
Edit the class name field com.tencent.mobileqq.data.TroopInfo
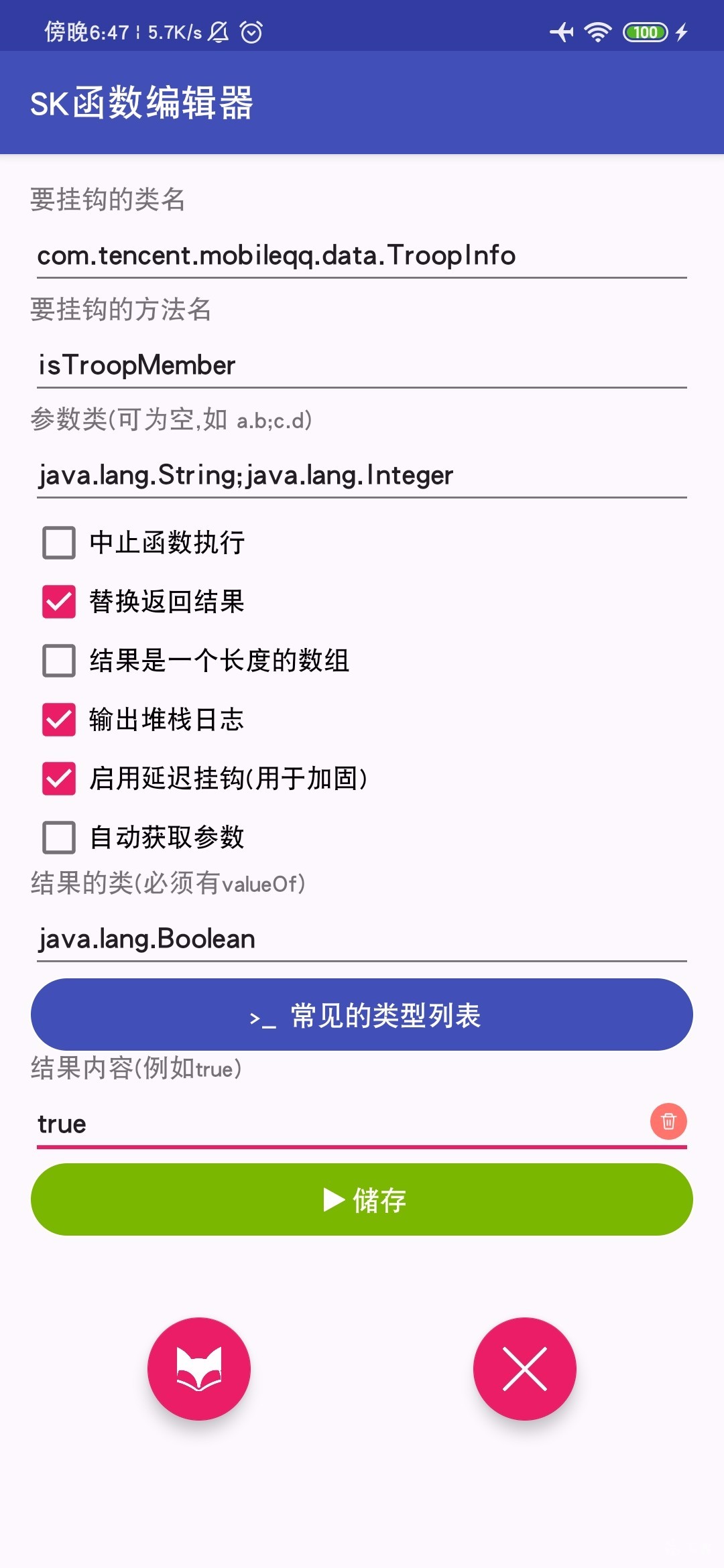coord(362,255)
